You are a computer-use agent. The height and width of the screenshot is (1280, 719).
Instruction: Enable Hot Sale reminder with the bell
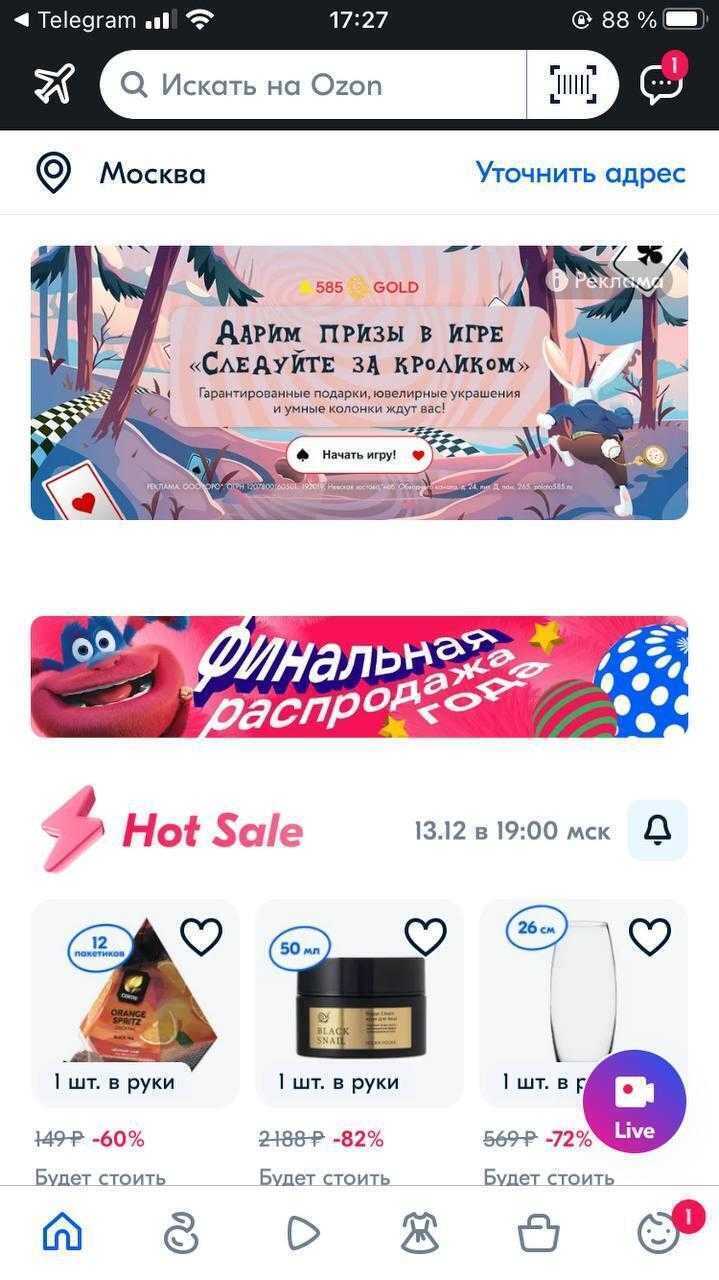point(657,830)
